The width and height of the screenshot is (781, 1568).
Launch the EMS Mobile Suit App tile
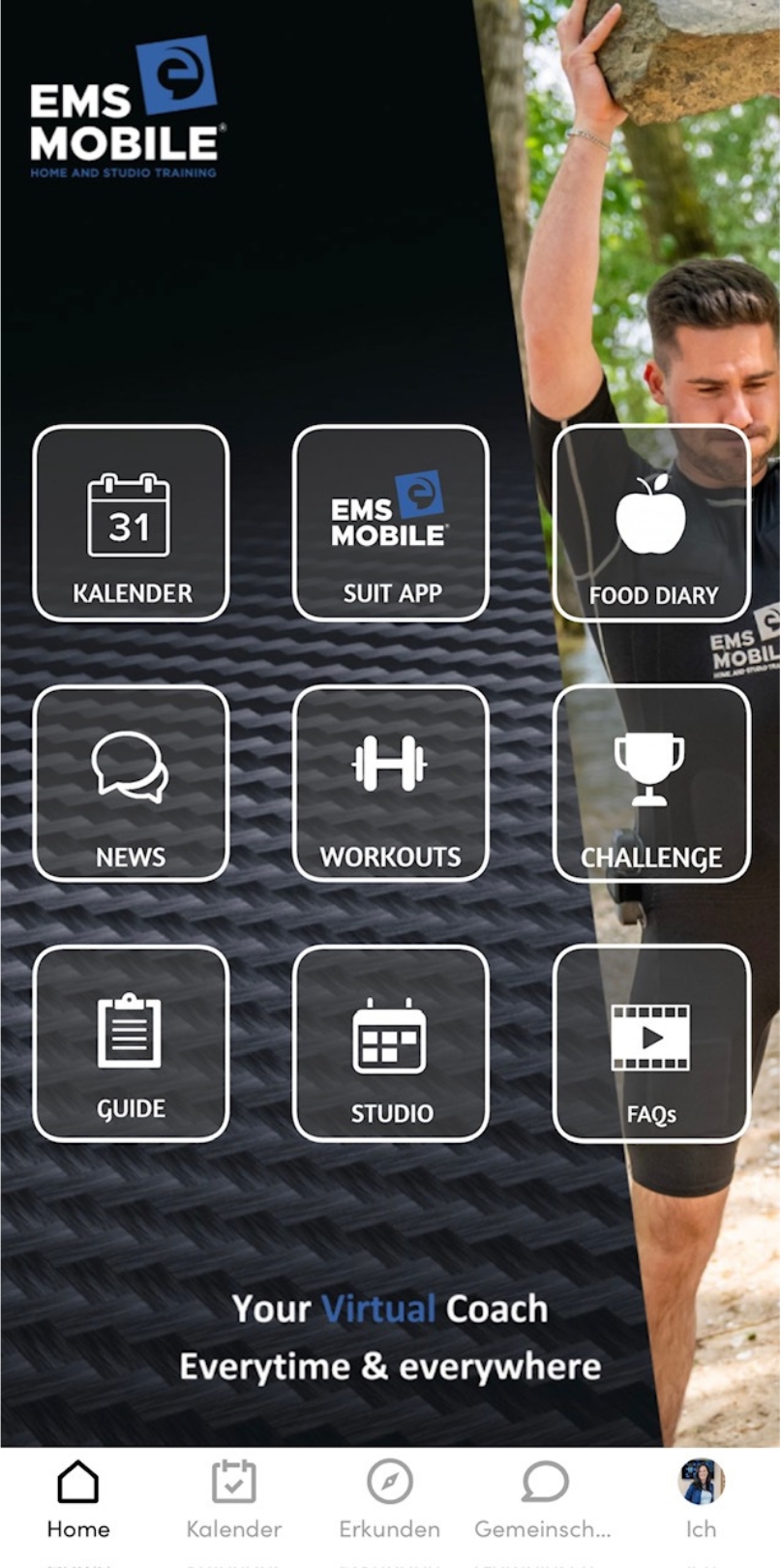tap(390, 524)
